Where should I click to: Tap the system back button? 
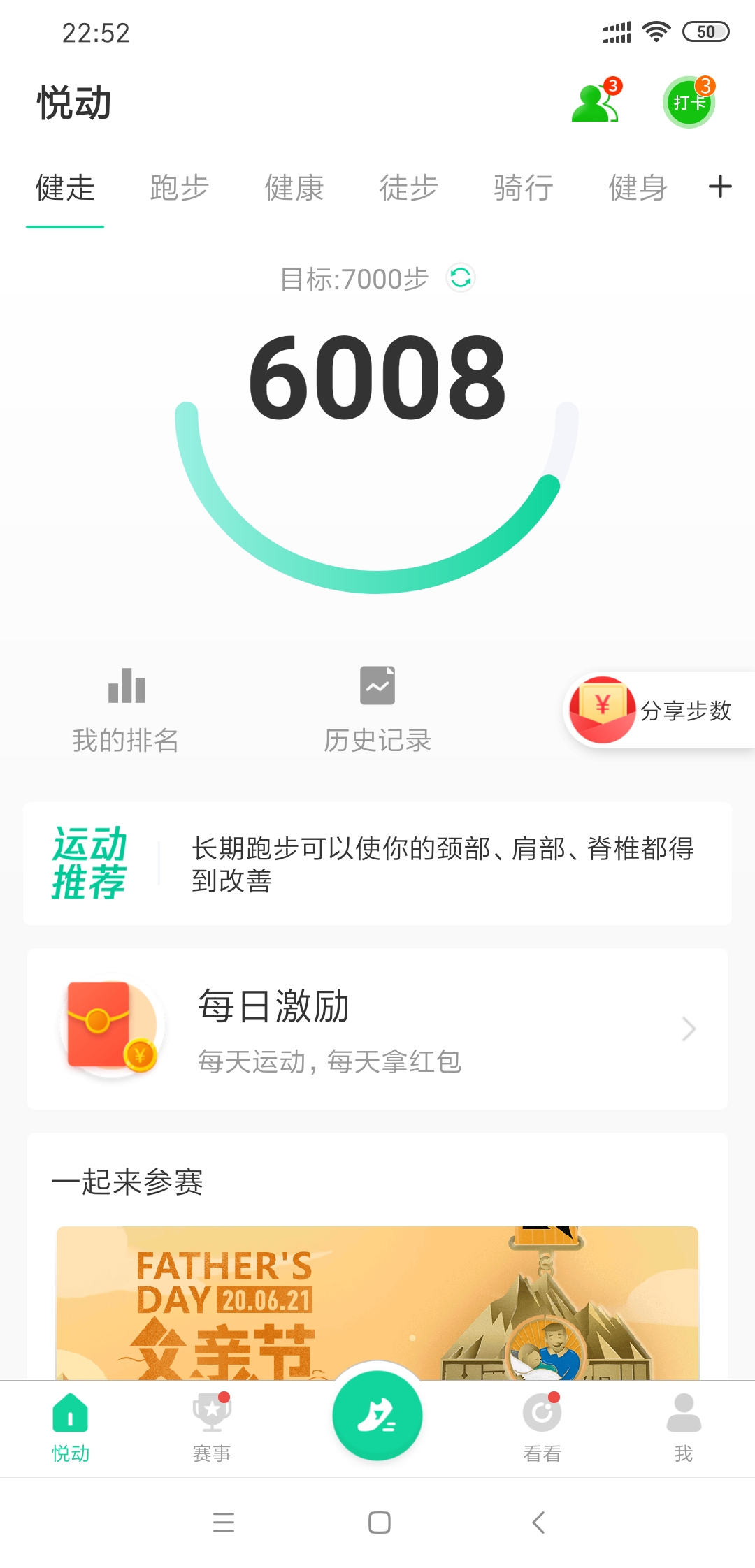pos(538,1522)
